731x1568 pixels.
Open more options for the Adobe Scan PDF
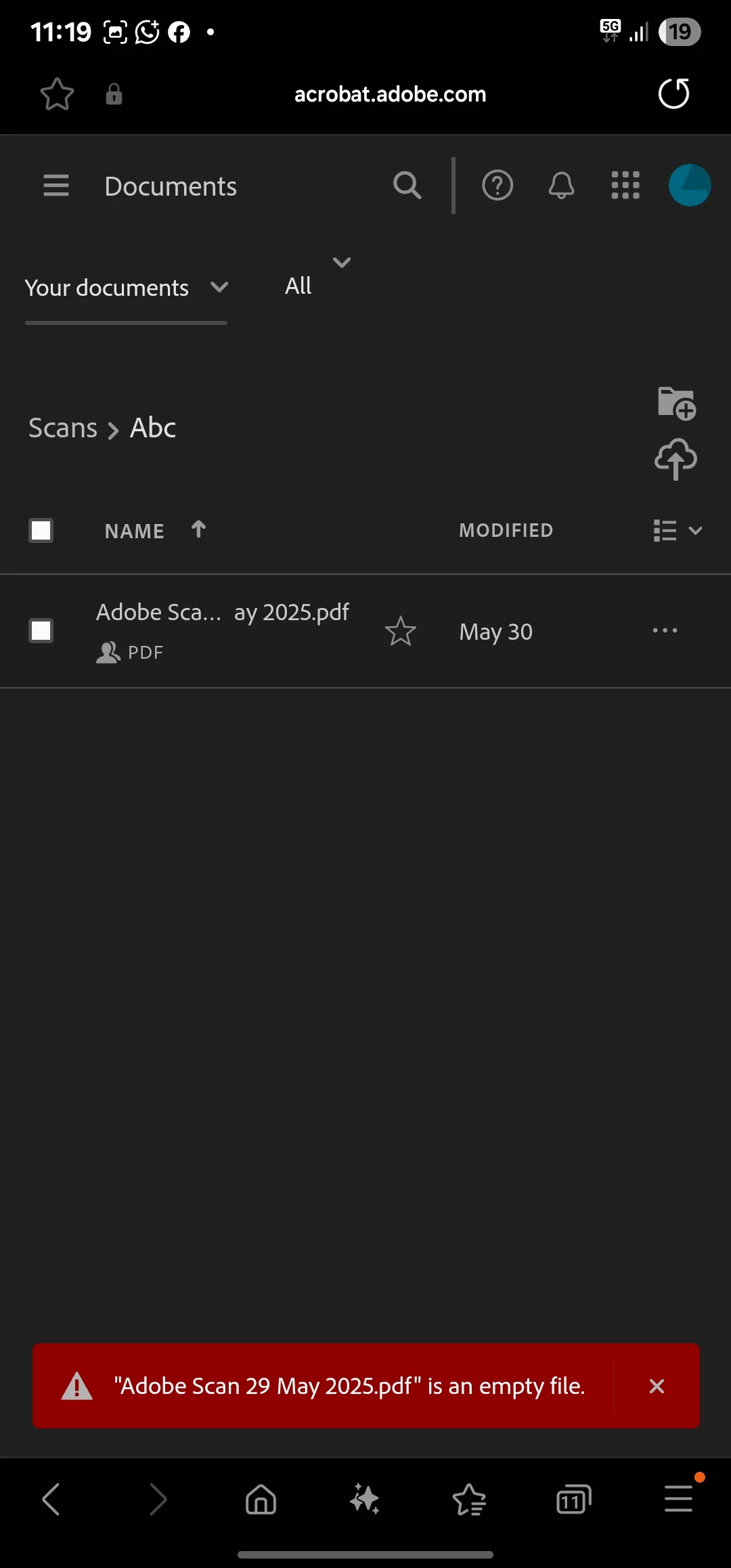[x=665, y=631]
